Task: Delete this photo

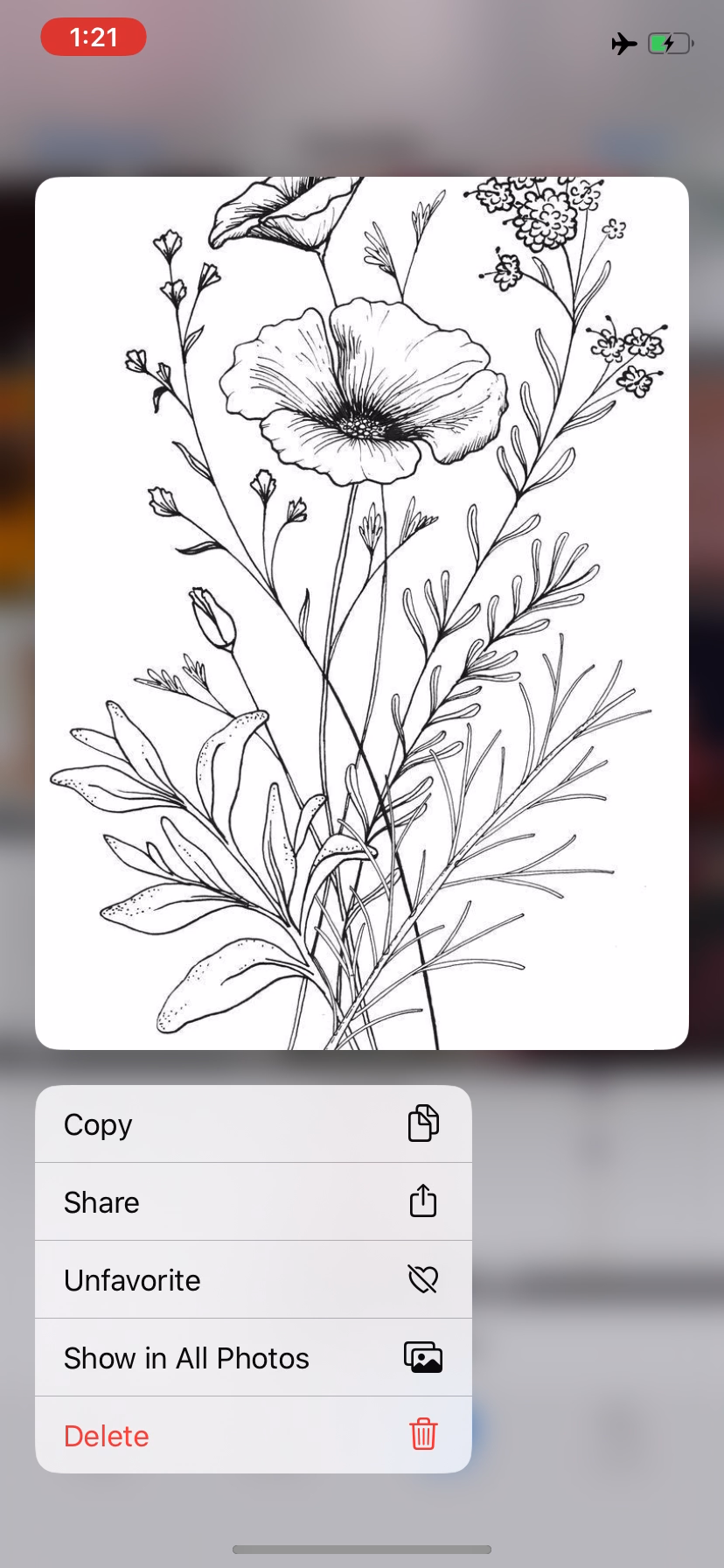Action: coord(252,1436)
